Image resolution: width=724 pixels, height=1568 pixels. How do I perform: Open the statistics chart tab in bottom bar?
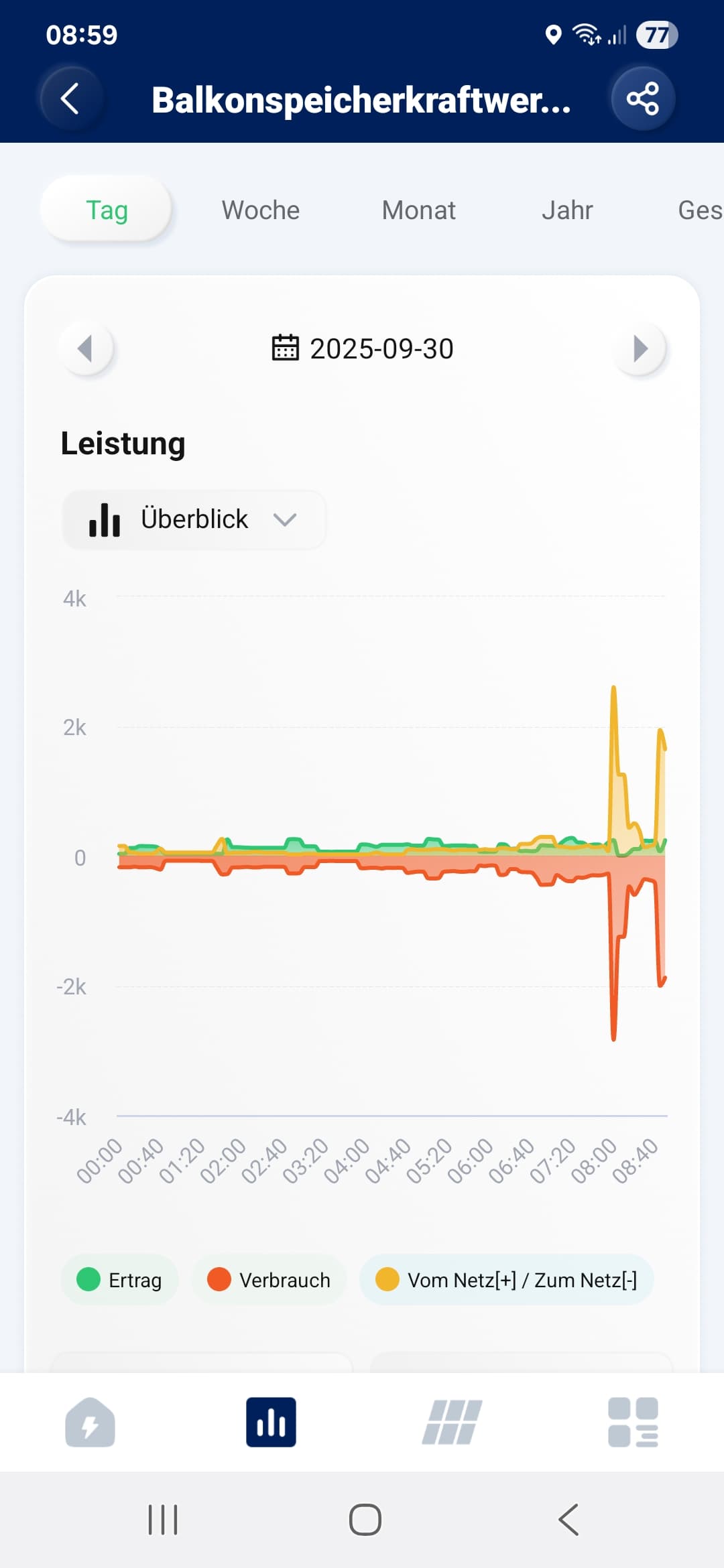click(x=271, y=1422)
